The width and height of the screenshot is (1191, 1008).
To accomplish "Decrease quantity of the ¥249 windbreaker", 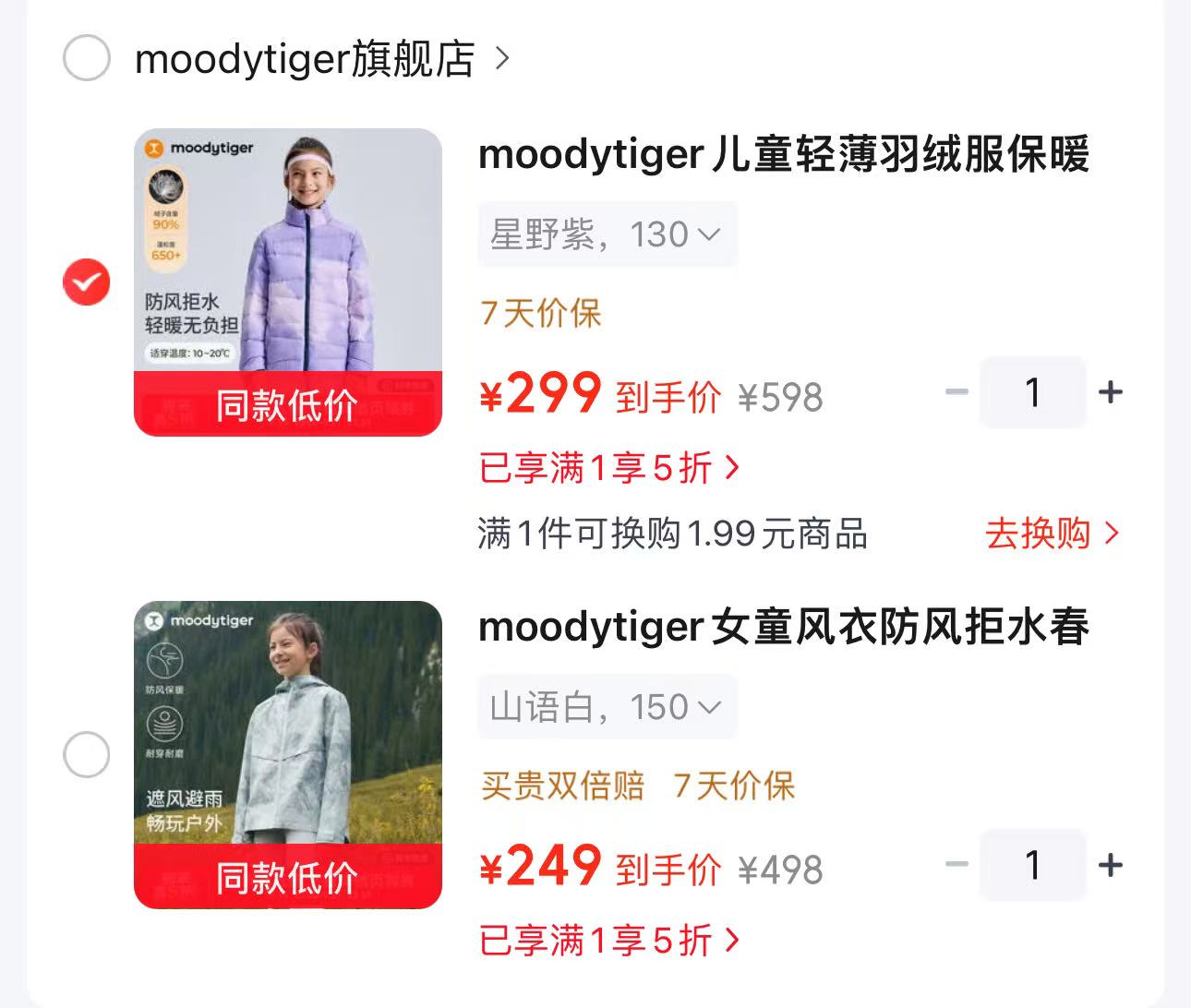I will [957, 865].
